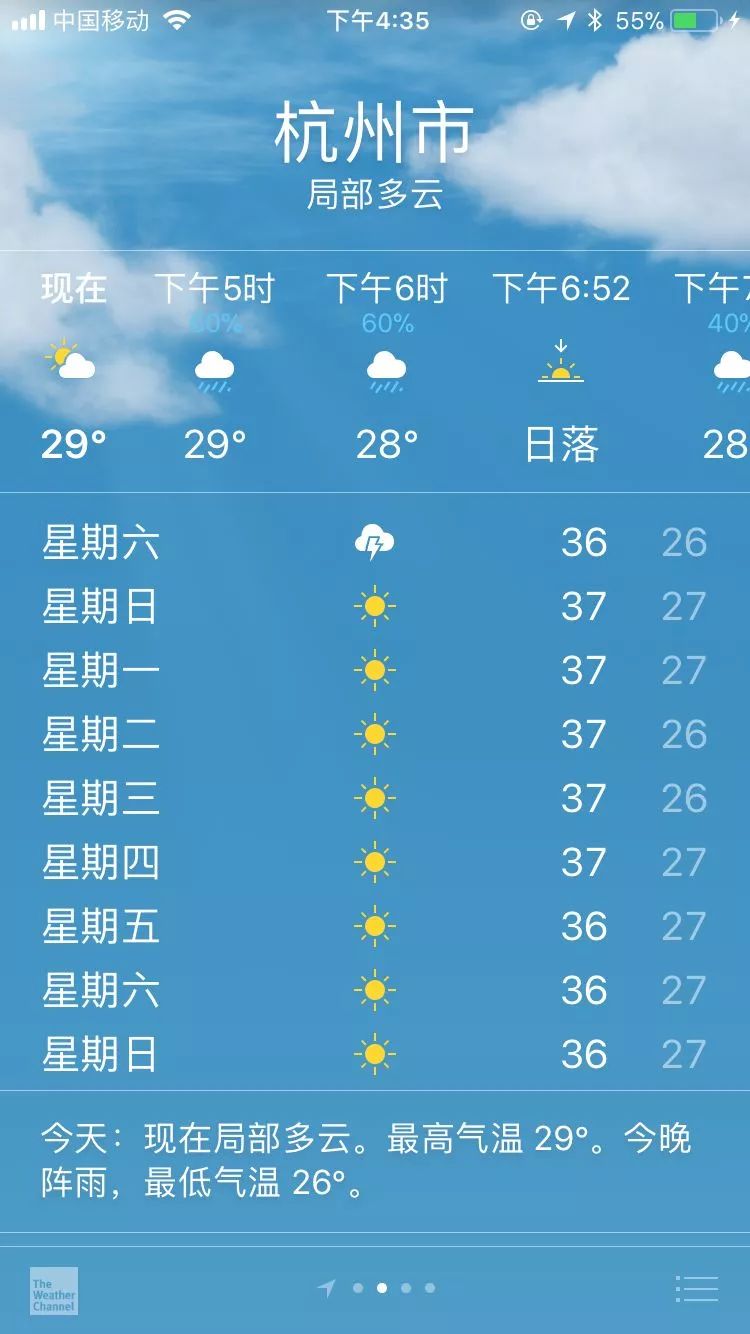
Task: Tap the page indicator dots
Action: (x=381, y=1288)
